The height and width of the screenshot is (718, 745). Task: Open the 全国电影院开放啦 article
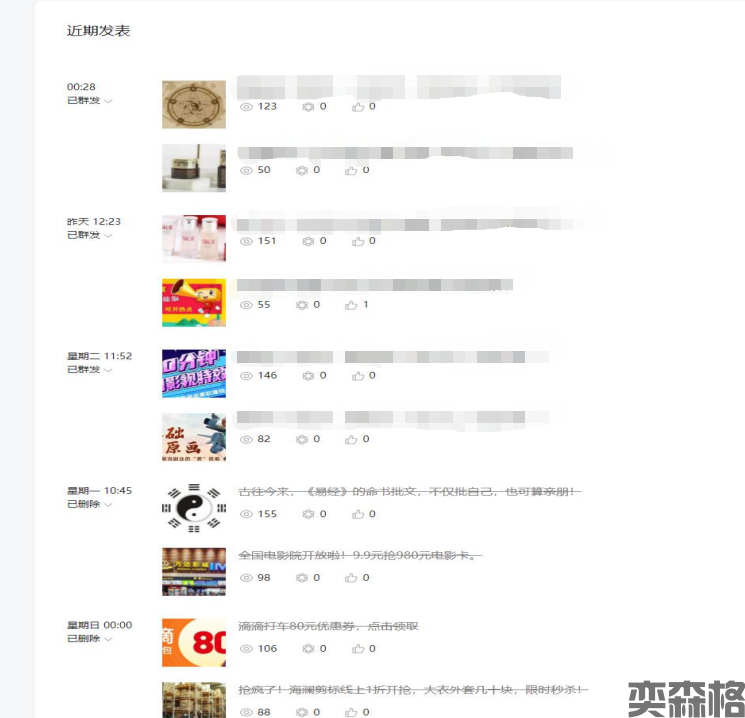359,555
